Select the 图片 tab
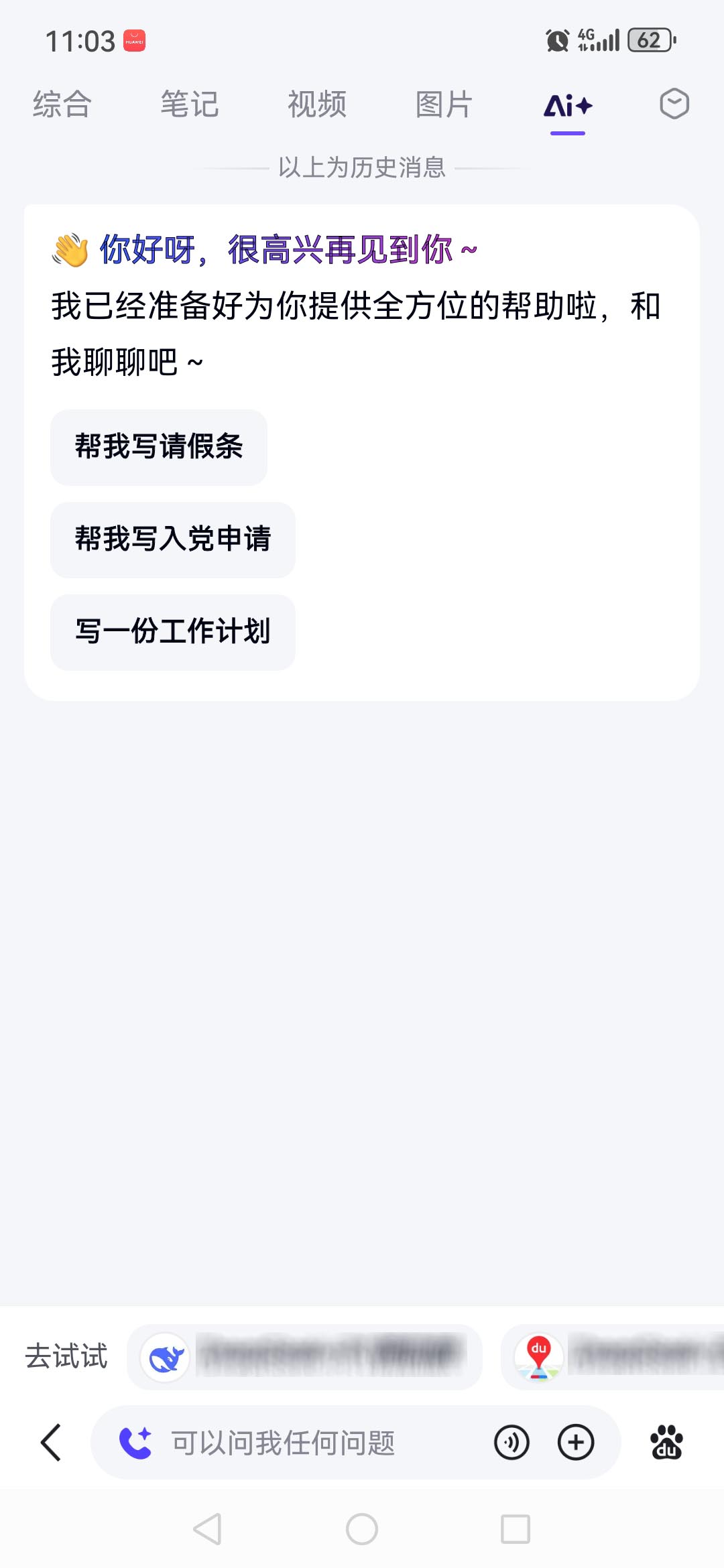This screenshot has width=724, height=1568. tap(444, 105)
